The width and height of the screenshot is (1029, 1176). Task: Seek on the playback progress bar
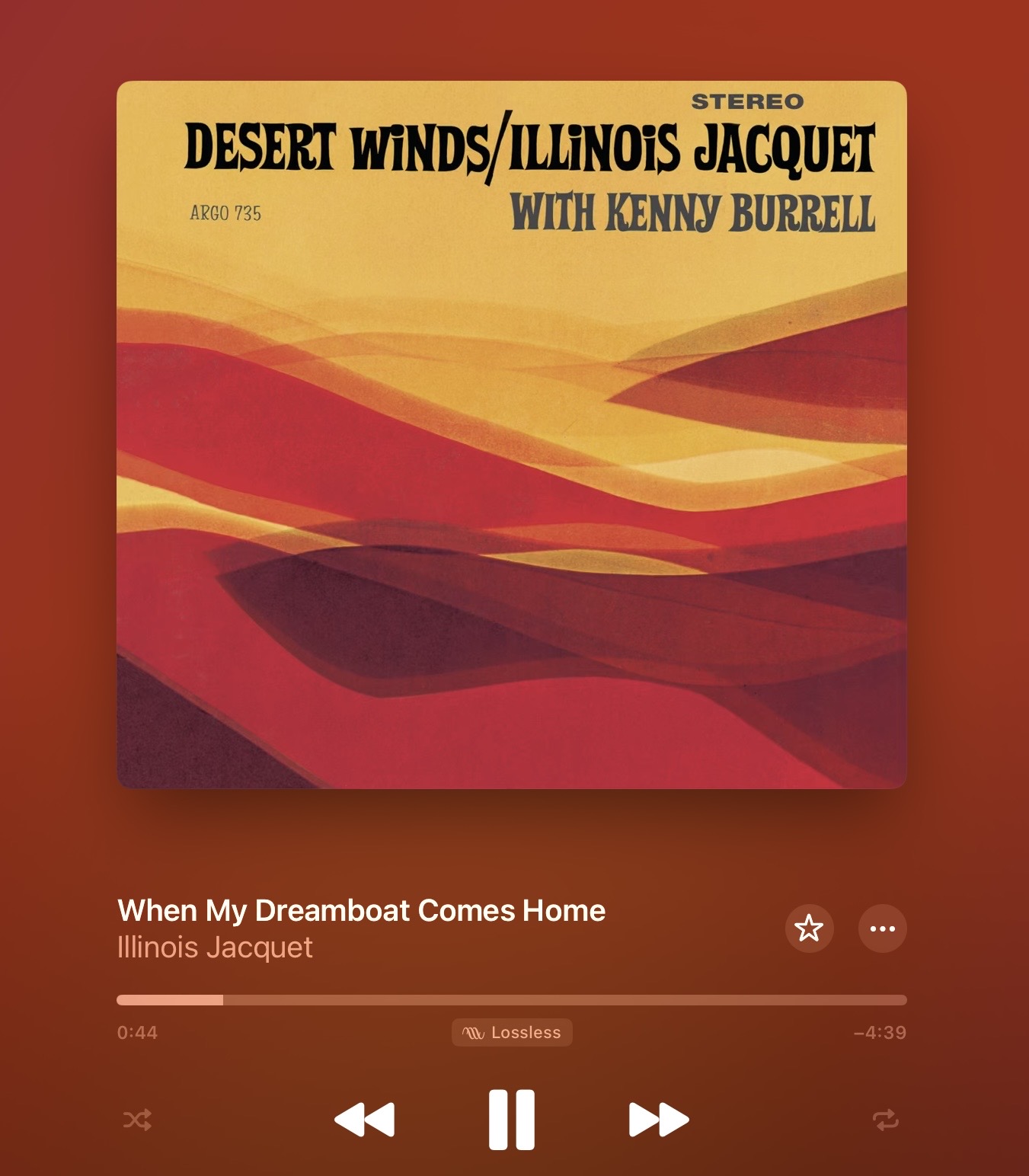point(512,1000)
